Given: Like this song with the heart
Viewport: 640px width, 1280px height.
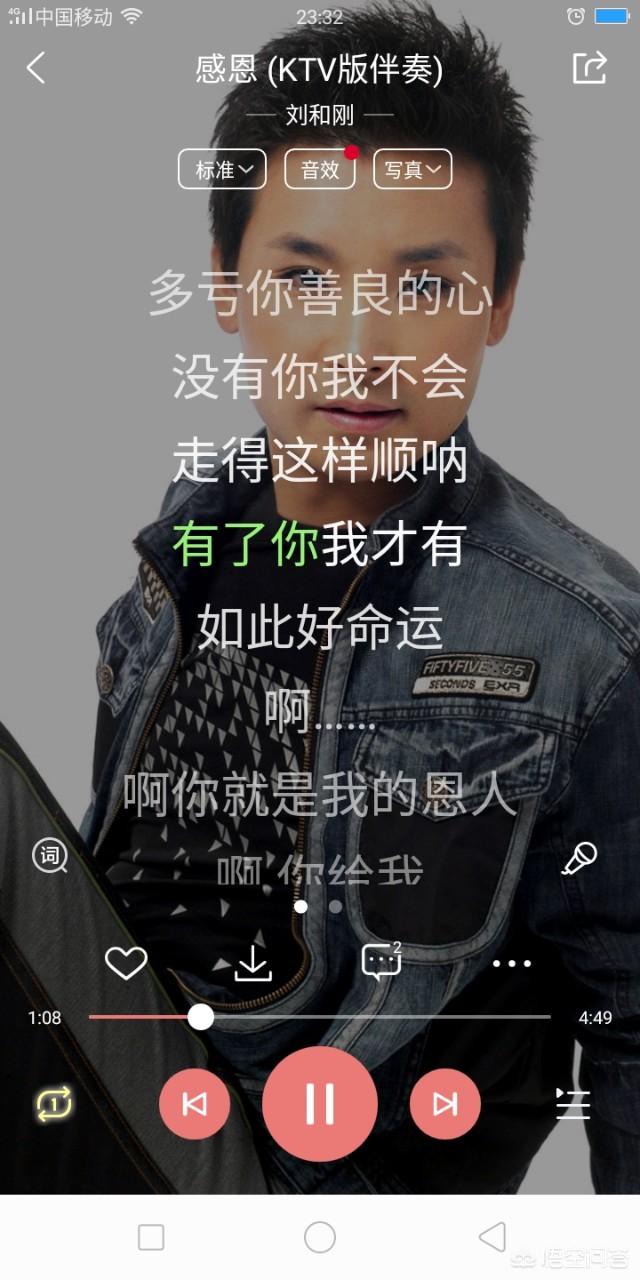Looking at the screenshot, I should (126, 963).
